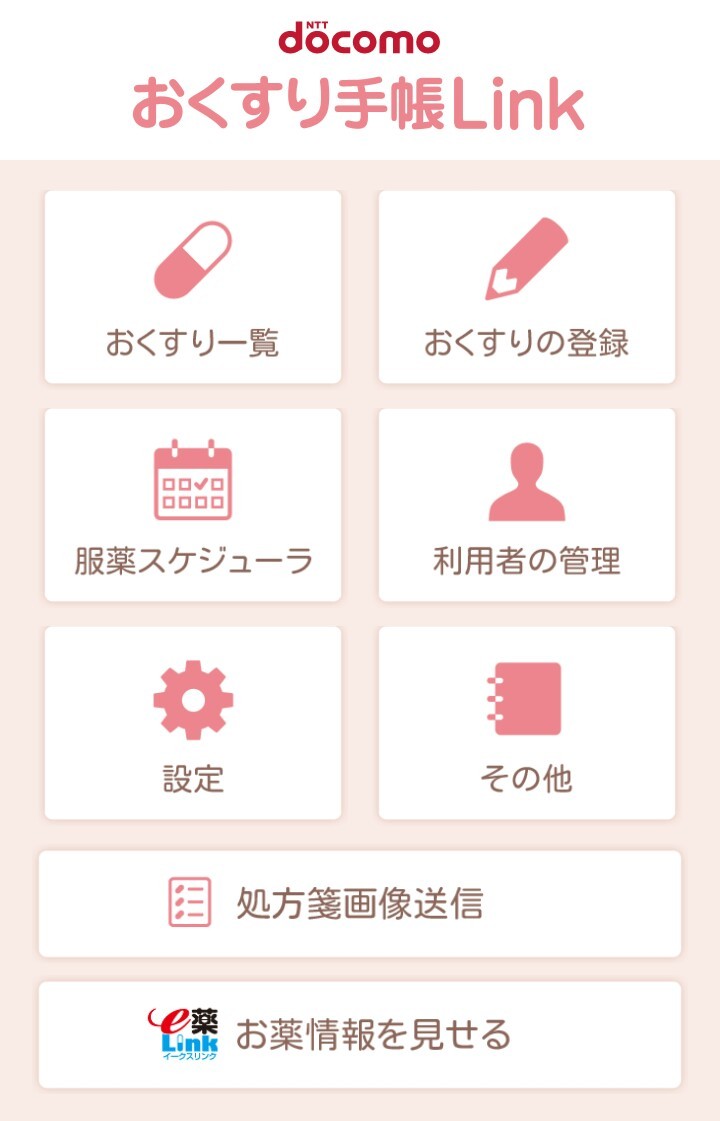The width and height of the screenshot is (720, 1121).
Task: Go to 利用者の管理 user management
Action: pos(526,505)
